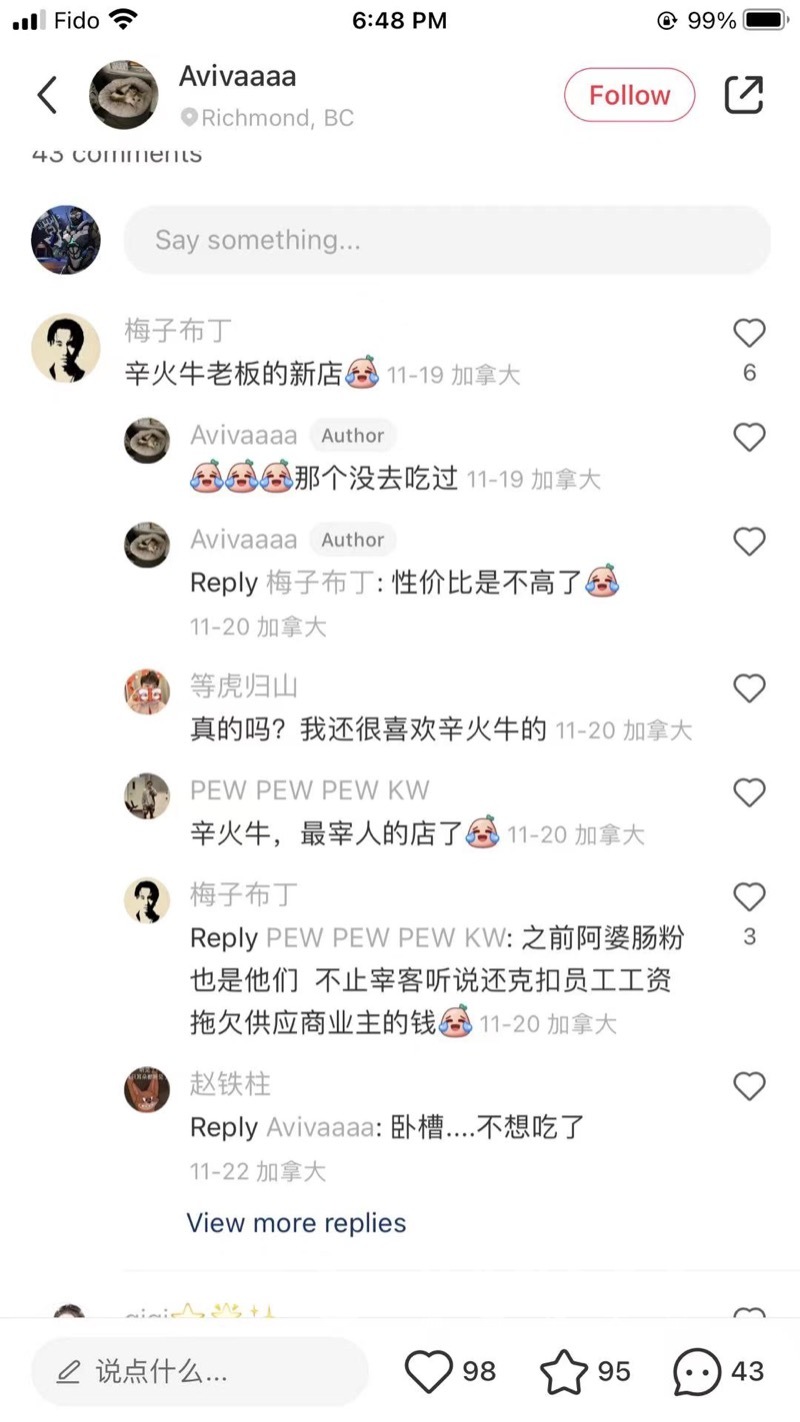Like 等虎归山's comment
This screenshot has height=1422, width=800.
pyautogui.click(x=749, y=688)
